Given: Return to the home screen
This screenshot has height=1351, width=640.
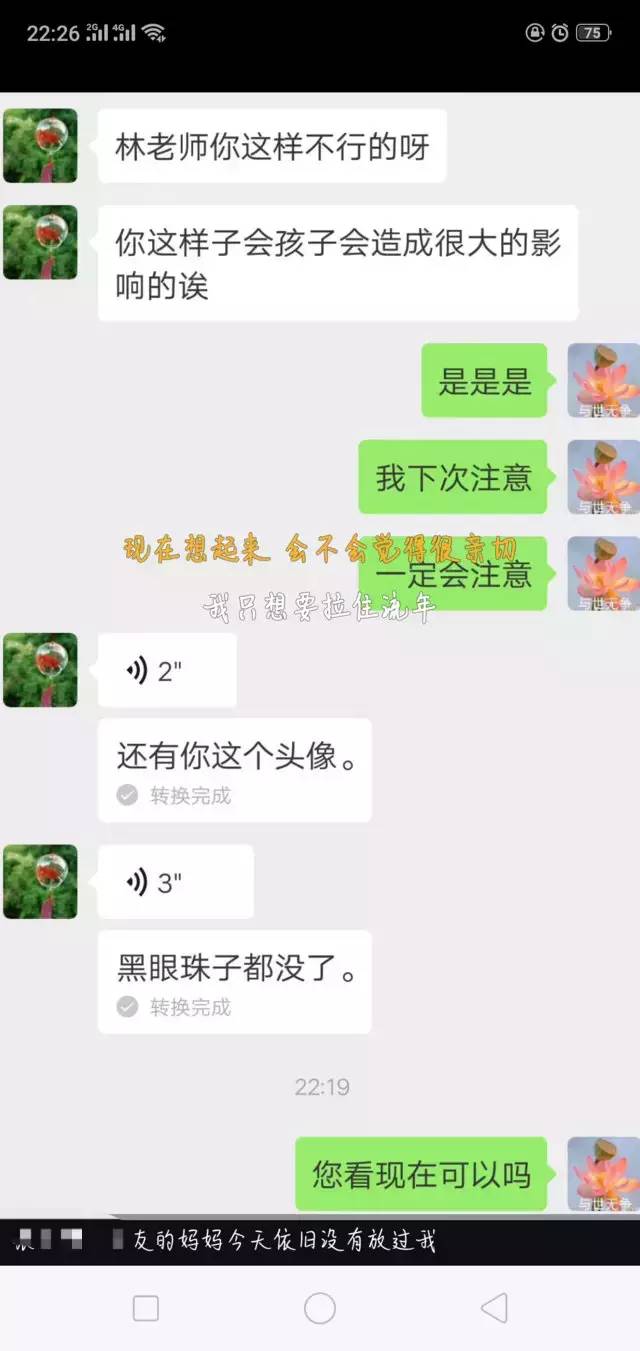Looking at the screenshot, I should pos(320,1307).
